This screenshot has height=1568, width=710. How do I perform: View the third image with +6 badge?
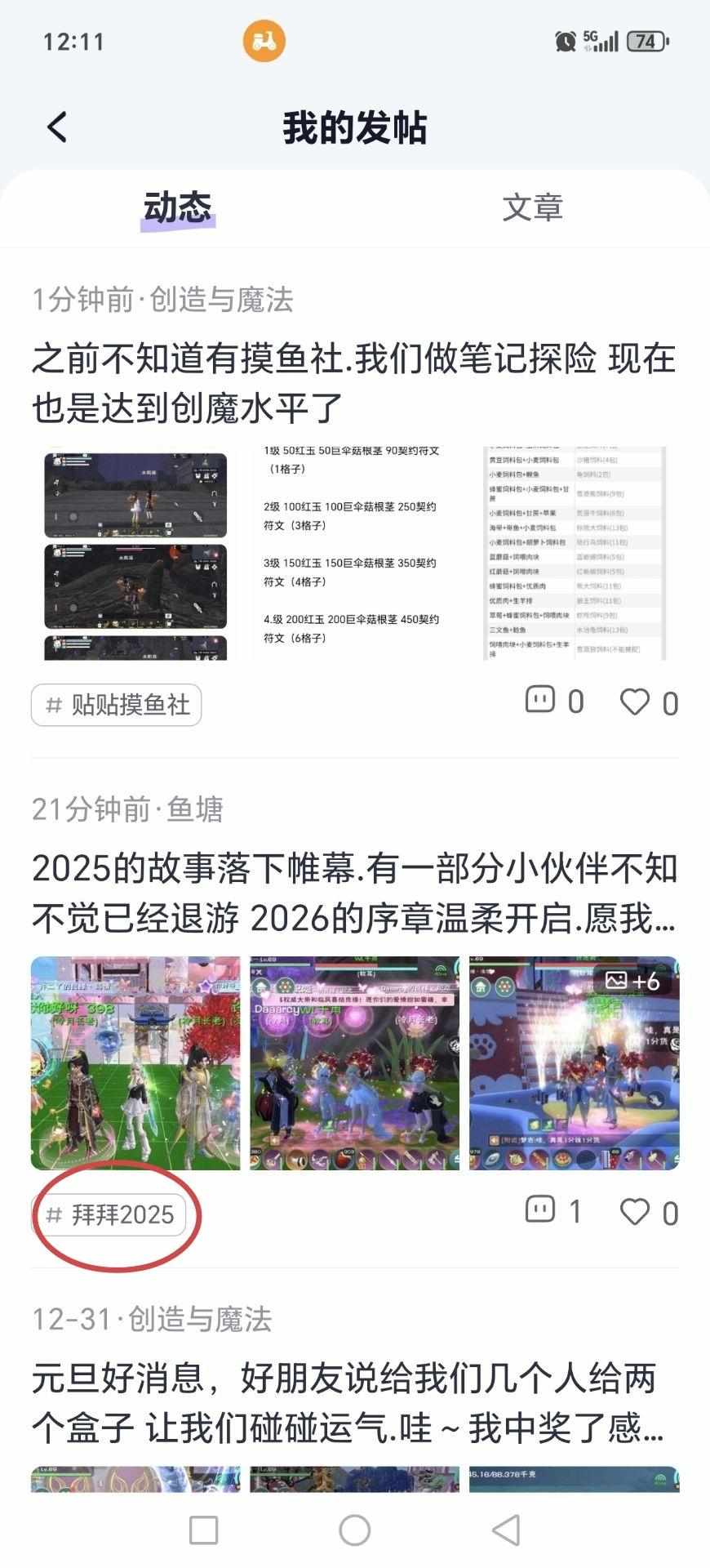574,1063
